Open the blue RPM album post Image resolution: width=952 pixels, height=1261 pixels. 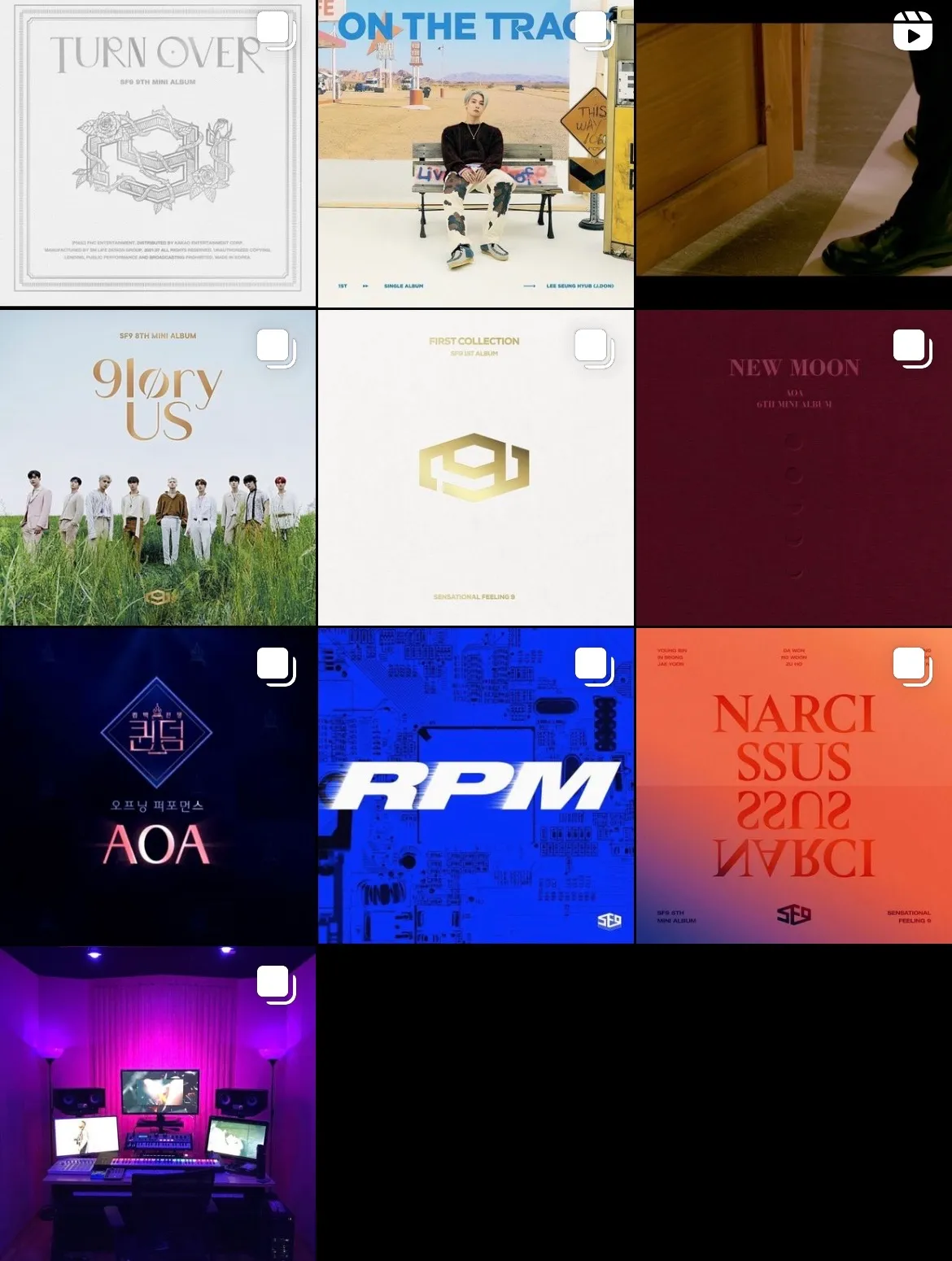coord(475,786)
